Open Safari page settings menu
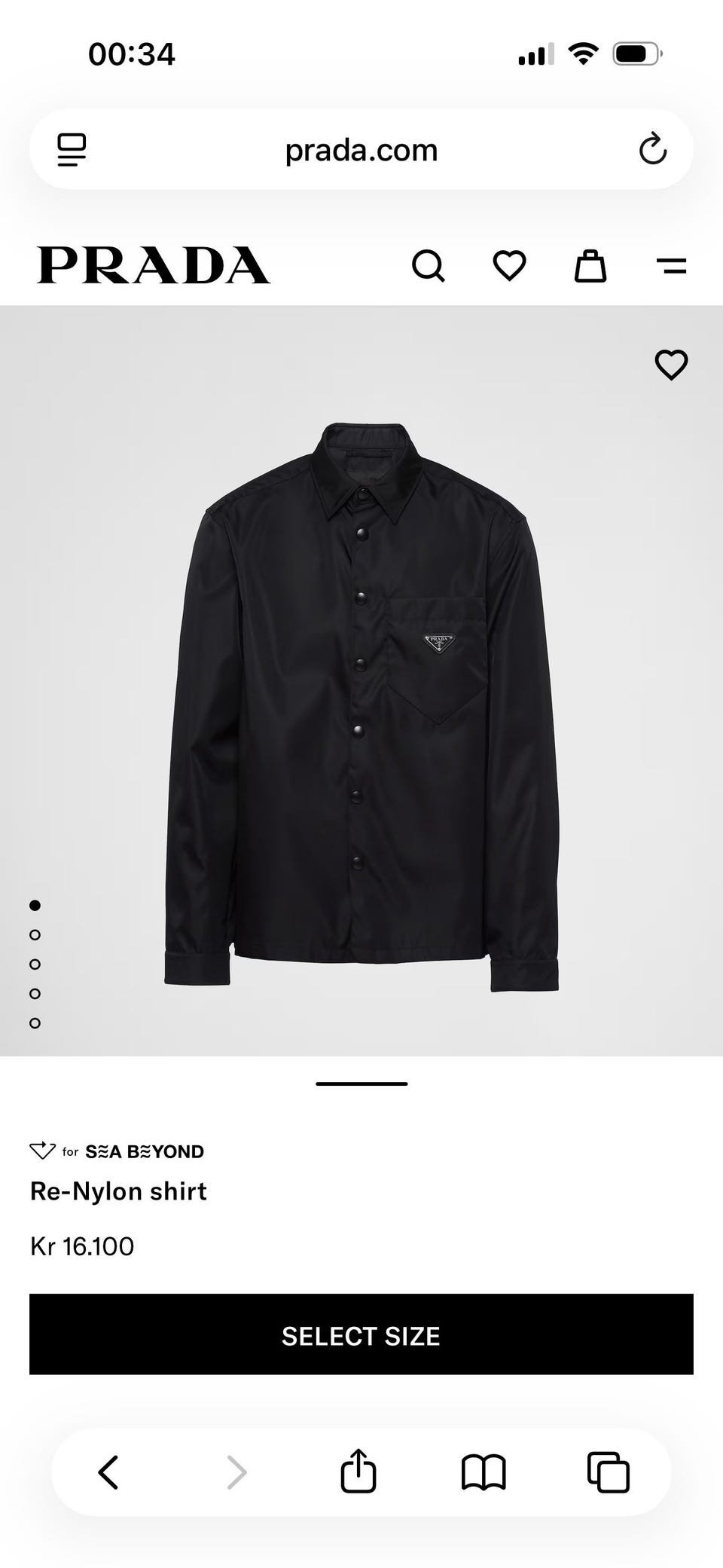This screenshot has width=723, height=1568. (x=72, y=149)
